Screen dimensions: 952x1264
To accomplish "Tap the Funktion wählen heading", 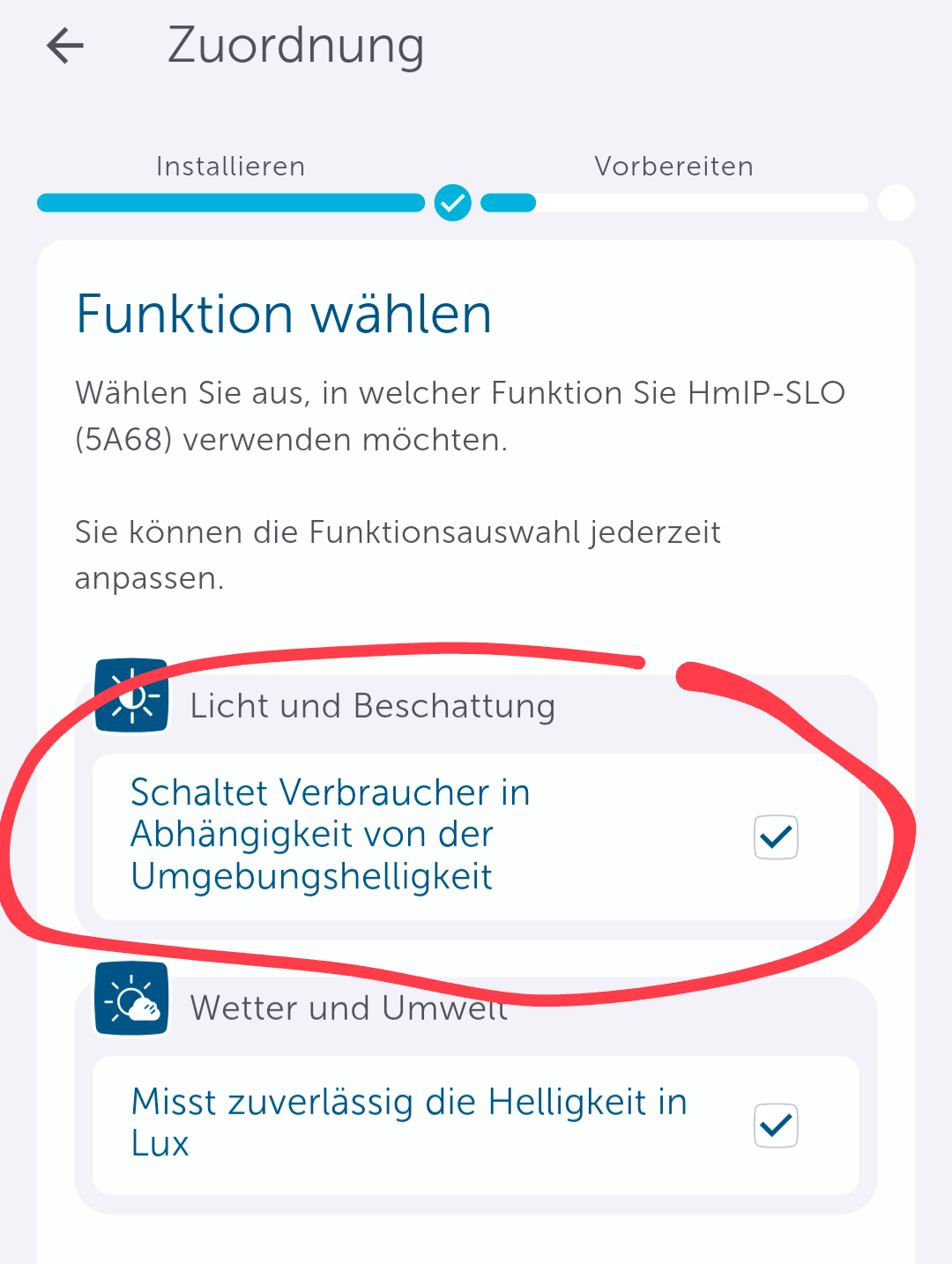I will point(283,314).
